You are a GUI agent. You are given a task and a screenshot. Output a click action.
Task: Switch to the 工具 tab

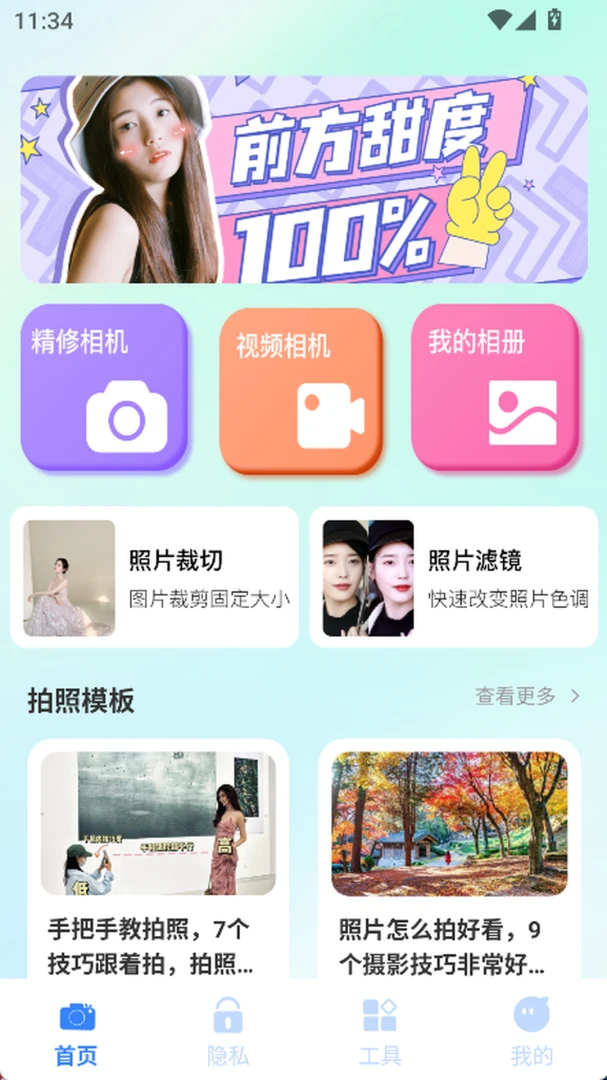[x=380, y=1031]
